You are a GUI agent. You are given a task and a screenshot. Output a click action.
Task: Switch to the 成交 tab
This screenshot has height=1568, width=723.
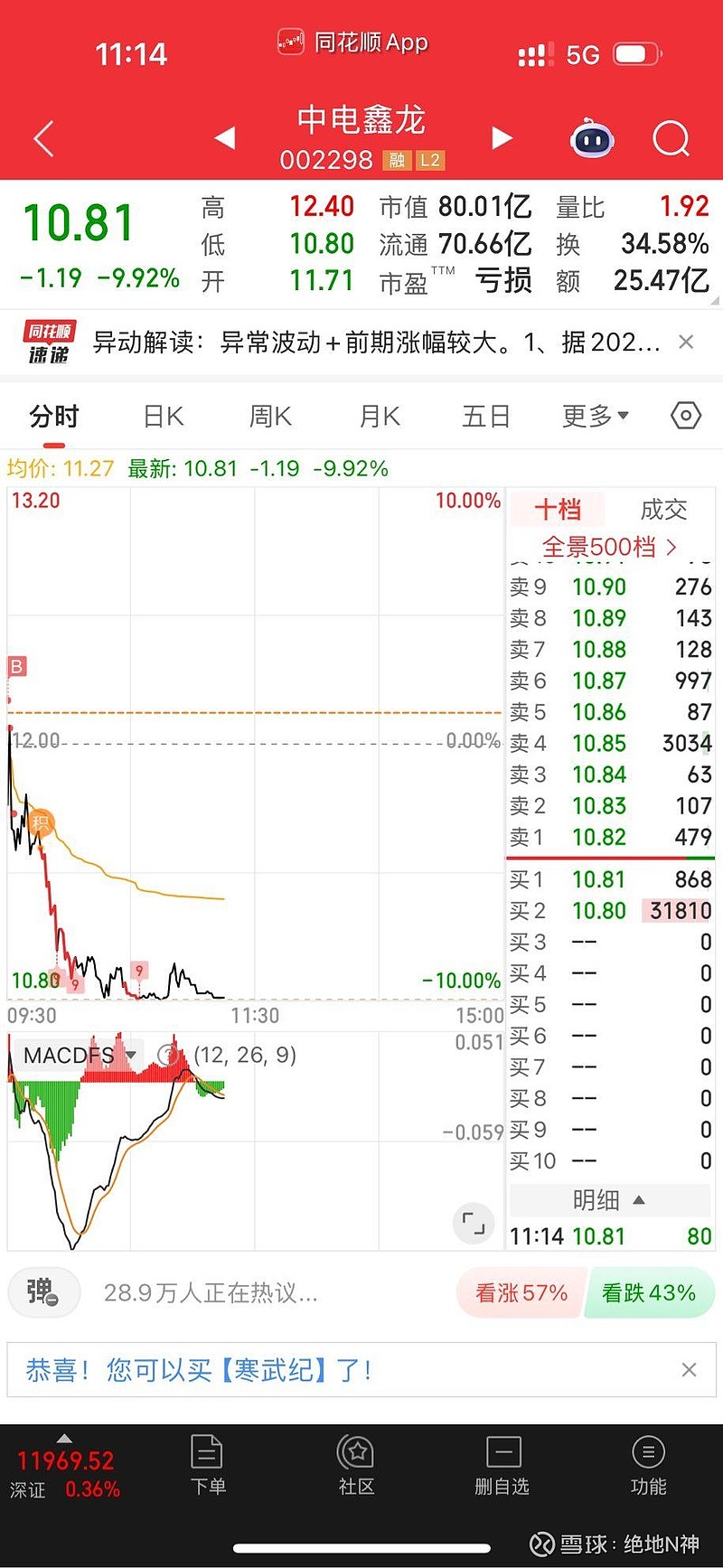[663, 510]
